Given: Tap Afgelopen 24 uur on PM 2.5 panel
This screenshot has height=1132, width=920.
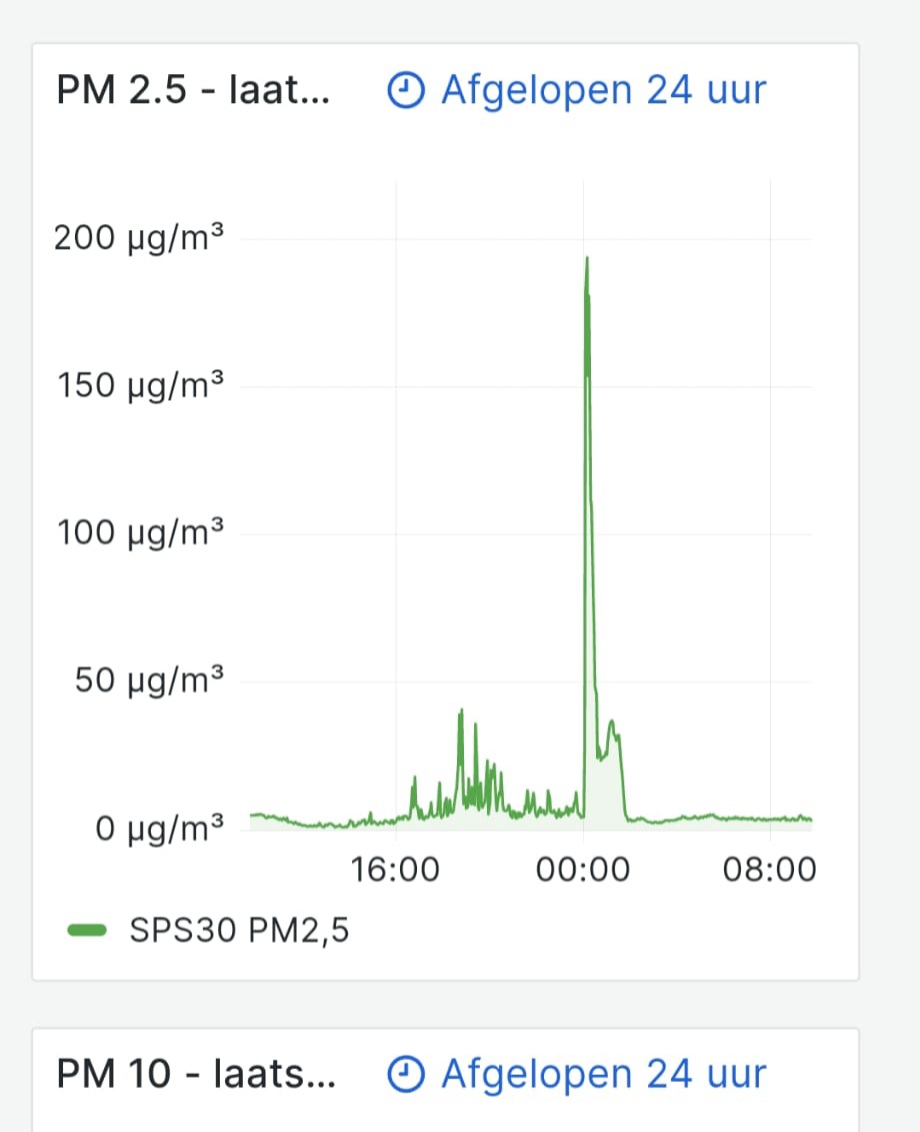Looking at the screenshot, I should 577,91.
